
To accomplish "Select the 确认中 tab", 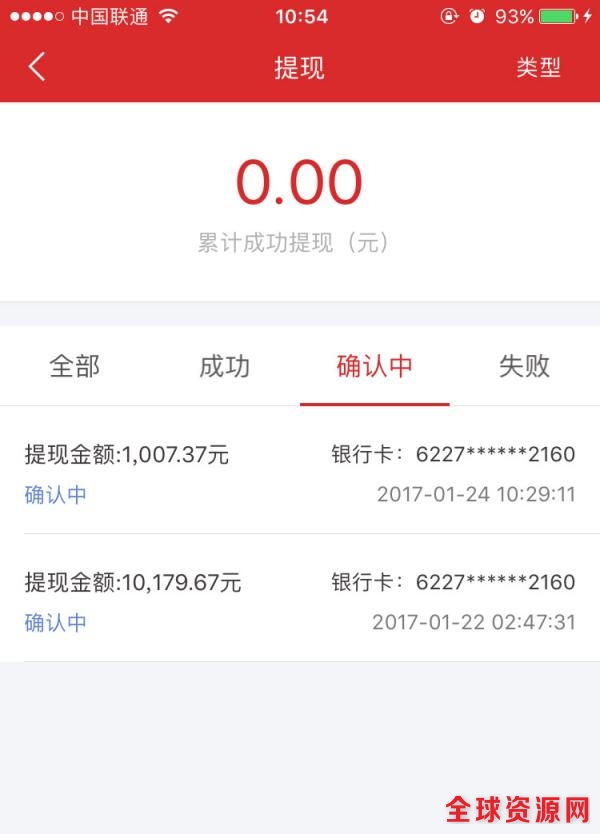I will (x=375, y=366).
